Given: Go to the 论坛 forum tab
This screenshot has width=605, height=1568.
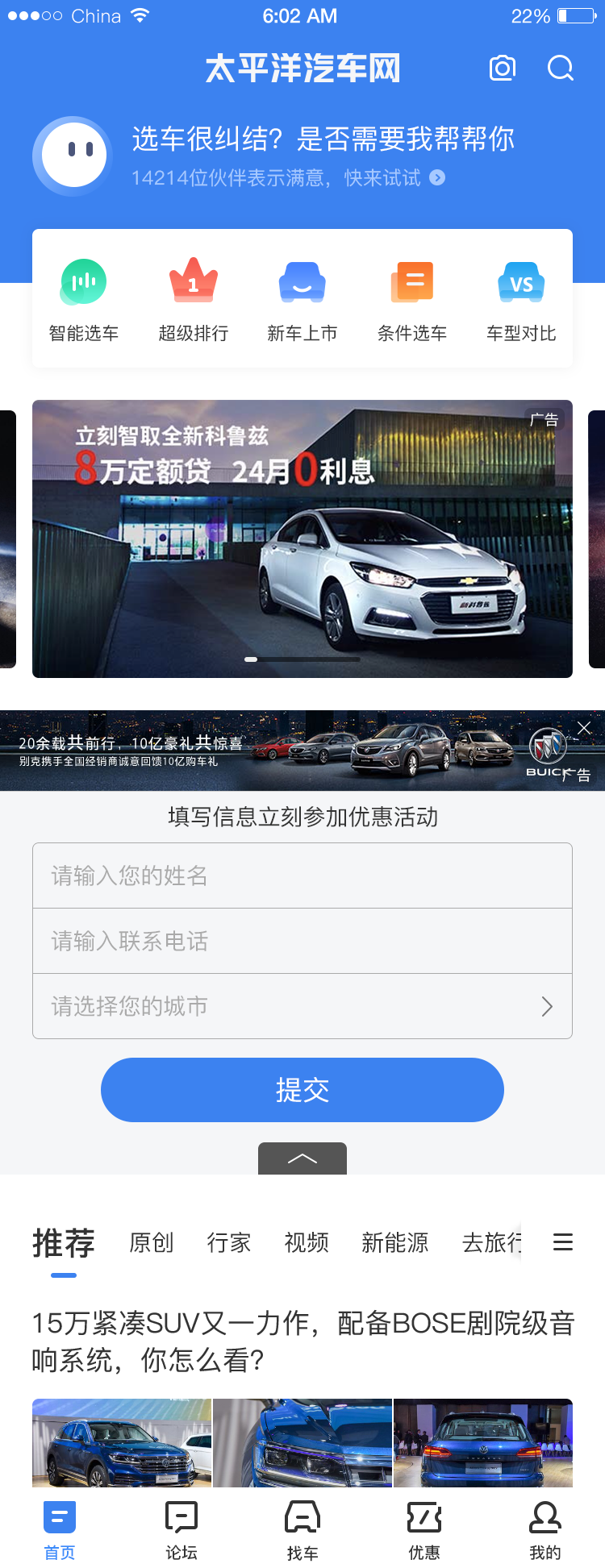Looking at the screenshot, I should [181, 1530].
